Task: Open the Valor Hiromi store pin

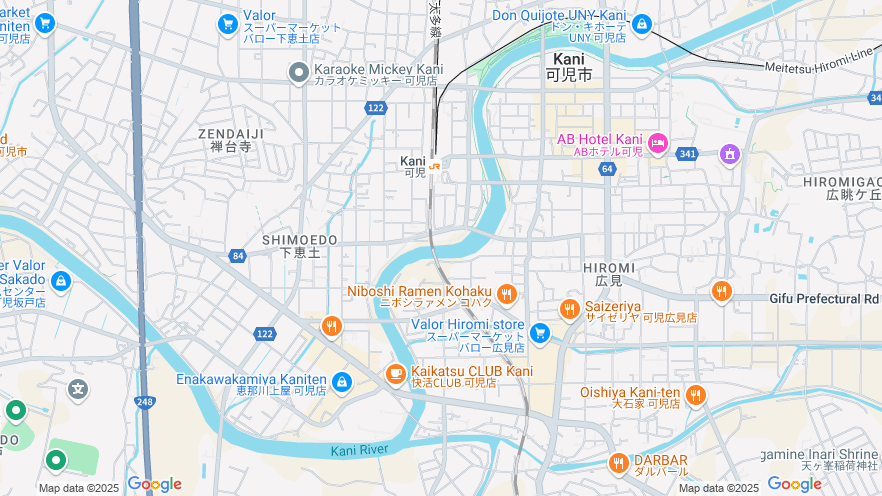Action: (x=540, y=332)
